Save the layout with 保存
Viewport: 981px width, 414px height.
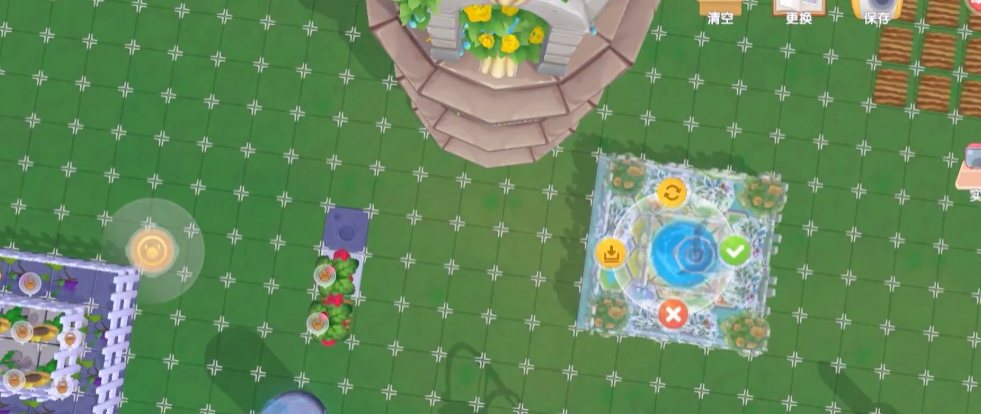click(x=876, y=10)
